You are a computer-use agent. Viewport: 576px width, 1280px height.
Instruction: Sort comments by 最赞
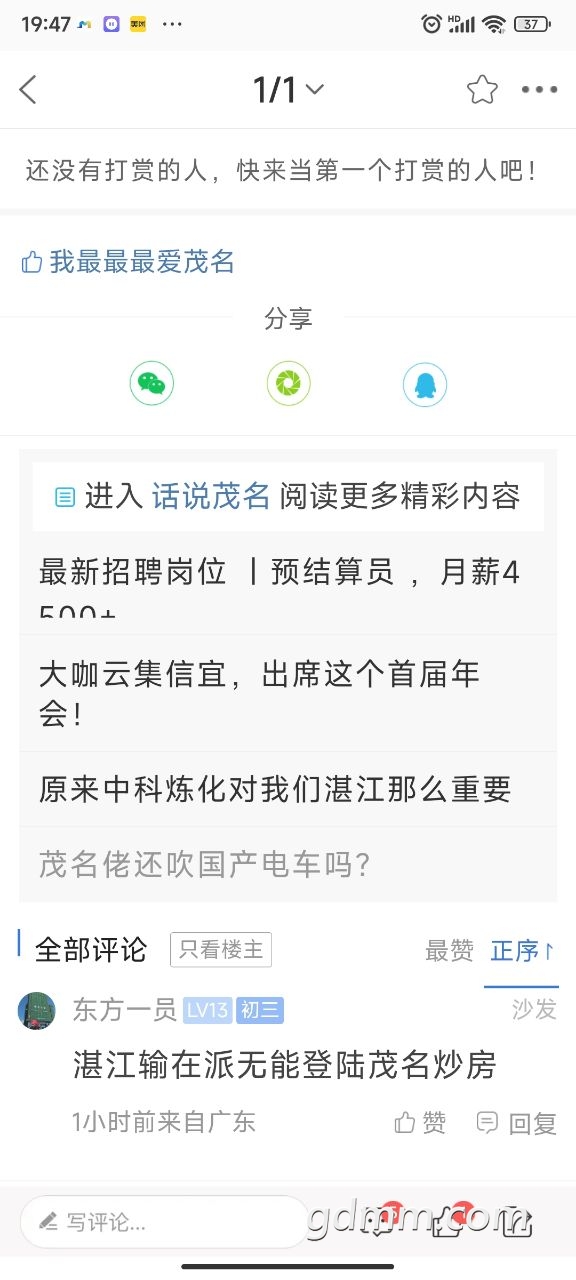(449, 951)
